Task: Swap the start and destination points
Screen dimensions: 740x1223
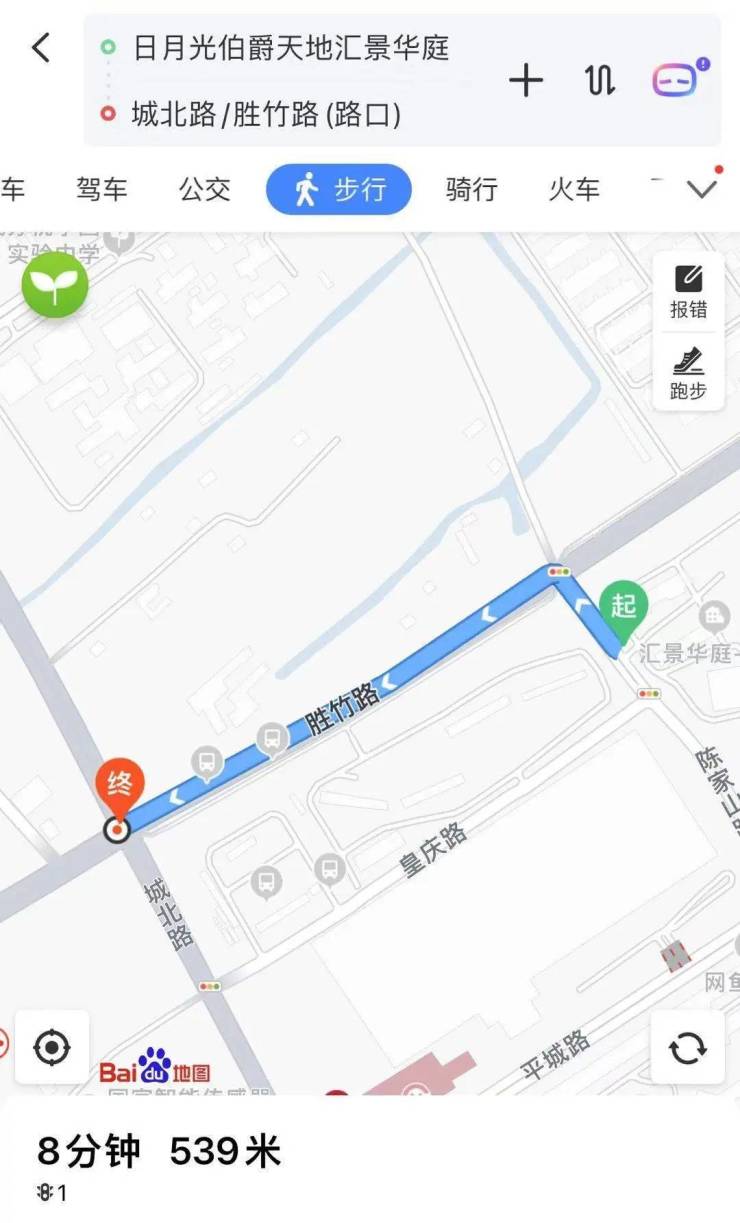Action: (x=600, y=80)
